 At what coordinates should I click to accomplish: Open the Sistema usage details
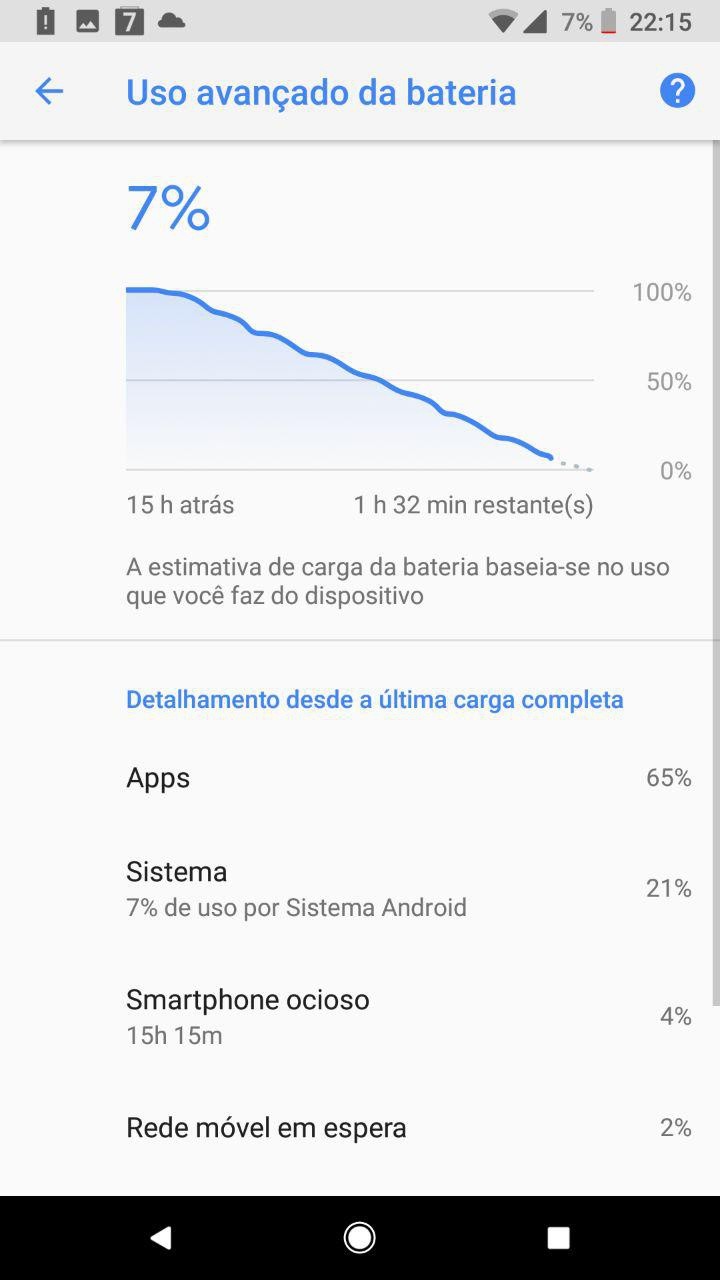point(360,888)
